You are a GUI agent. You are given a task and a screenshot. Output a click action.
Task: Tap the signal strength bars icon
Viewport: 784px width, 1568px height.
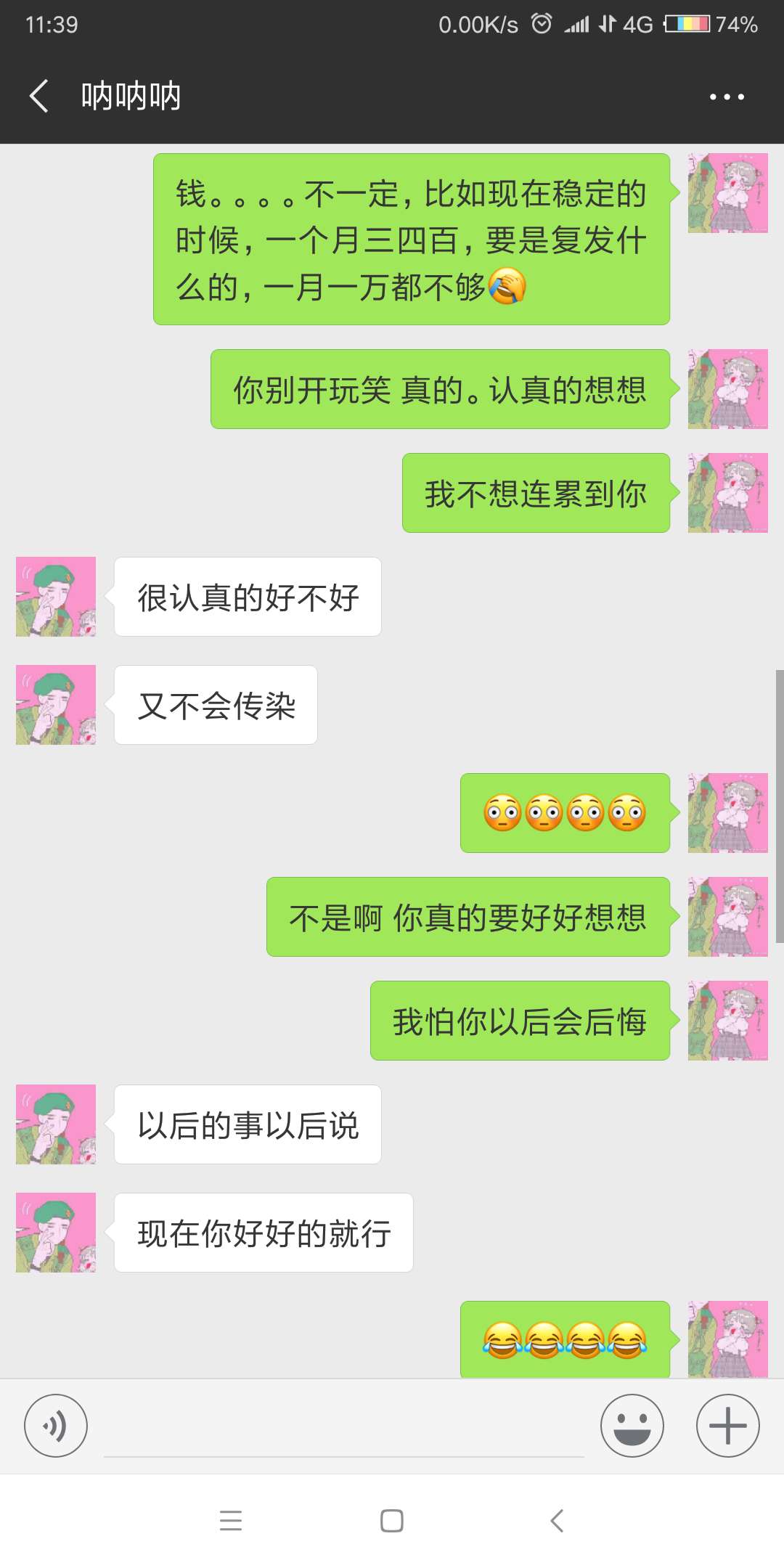tap(577, 24)
